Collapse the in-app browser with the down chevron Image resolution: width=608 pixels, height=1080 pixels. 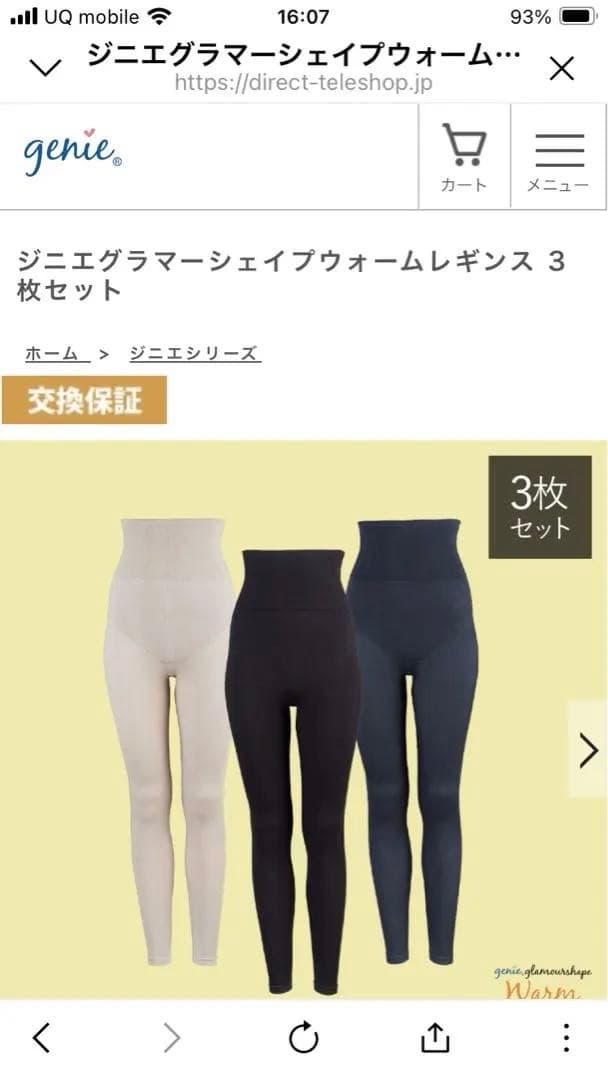[x=46, y=68]
